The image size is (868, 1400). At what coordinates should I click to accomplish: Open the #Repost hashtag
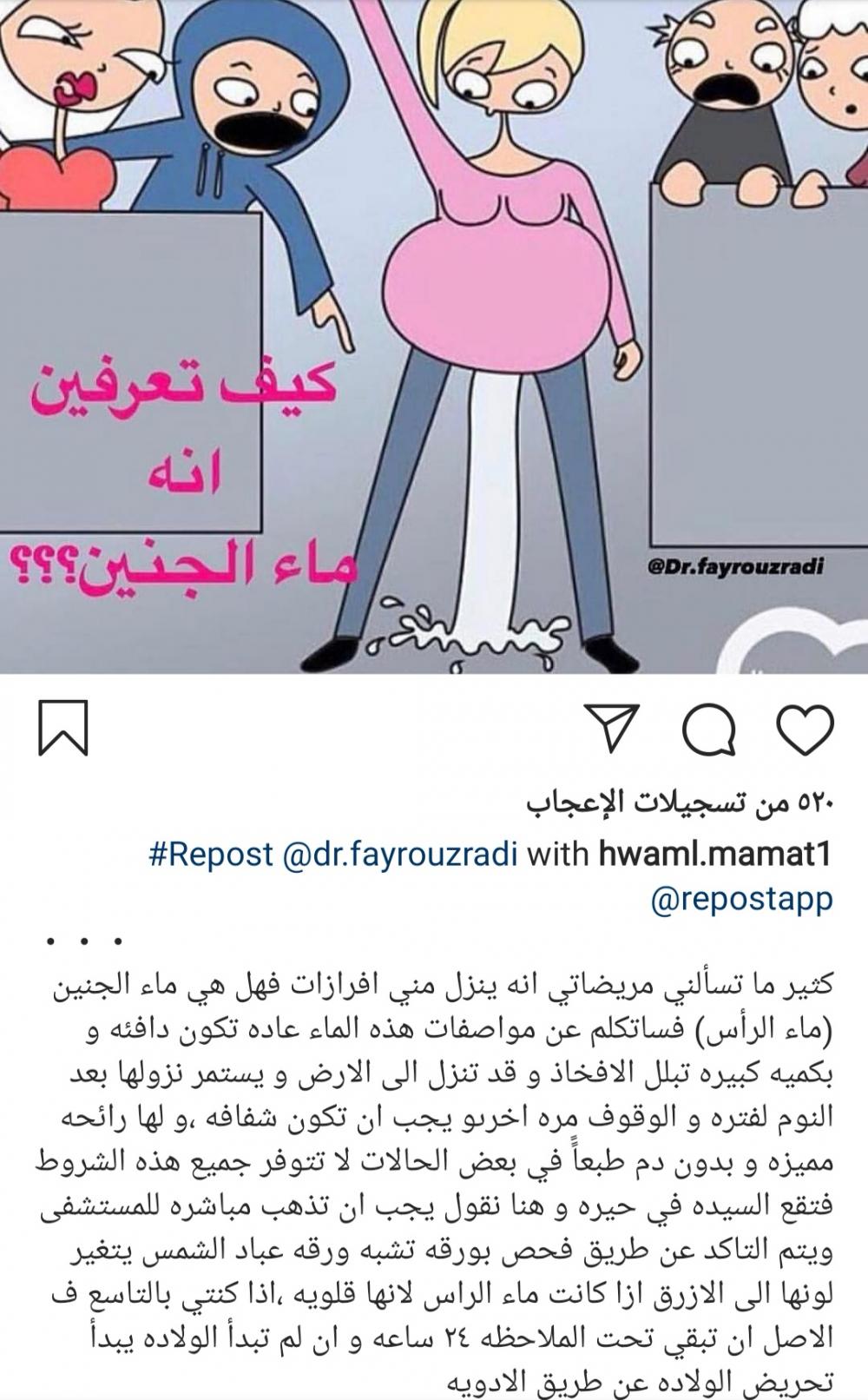[x=212, y=855]
